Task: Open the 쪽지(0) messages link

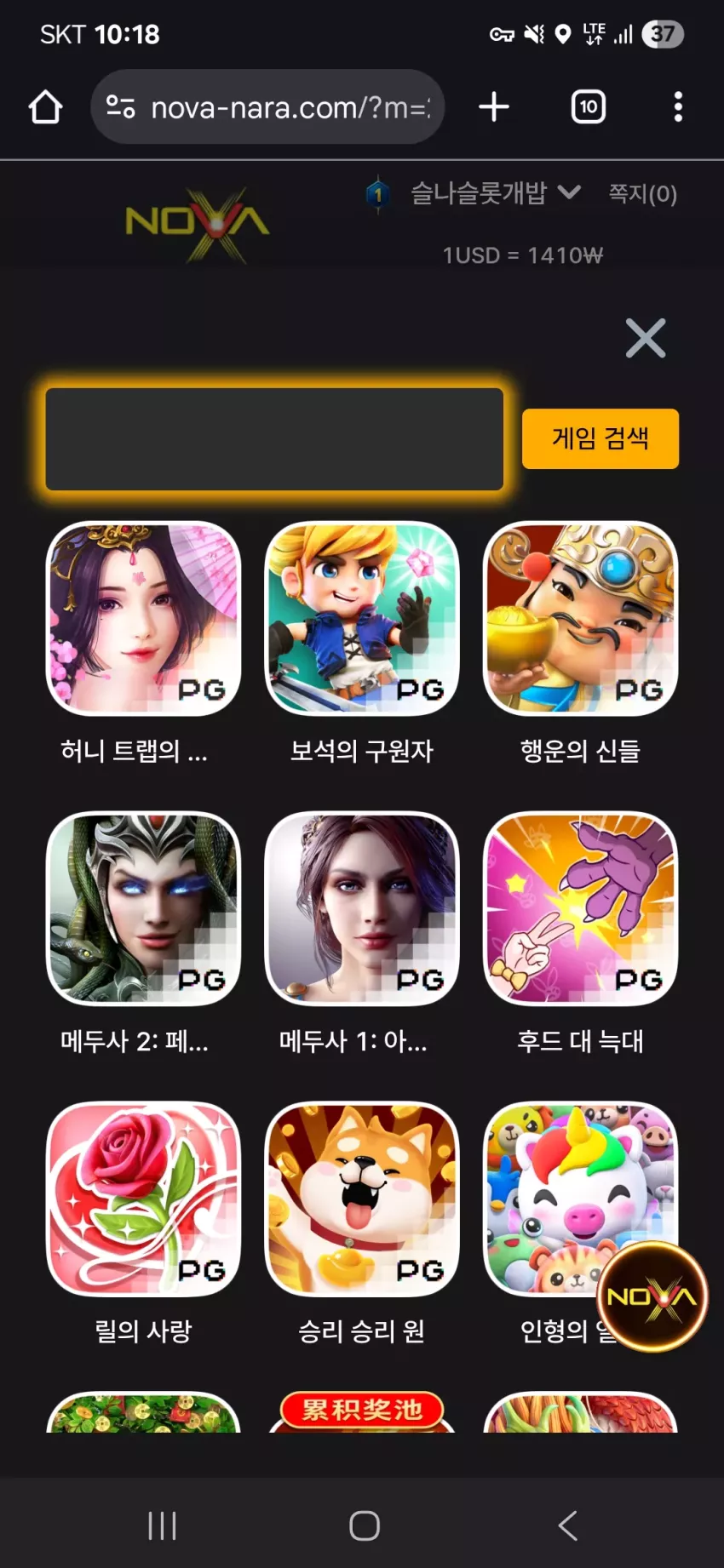Action: (x=643, y=194)
